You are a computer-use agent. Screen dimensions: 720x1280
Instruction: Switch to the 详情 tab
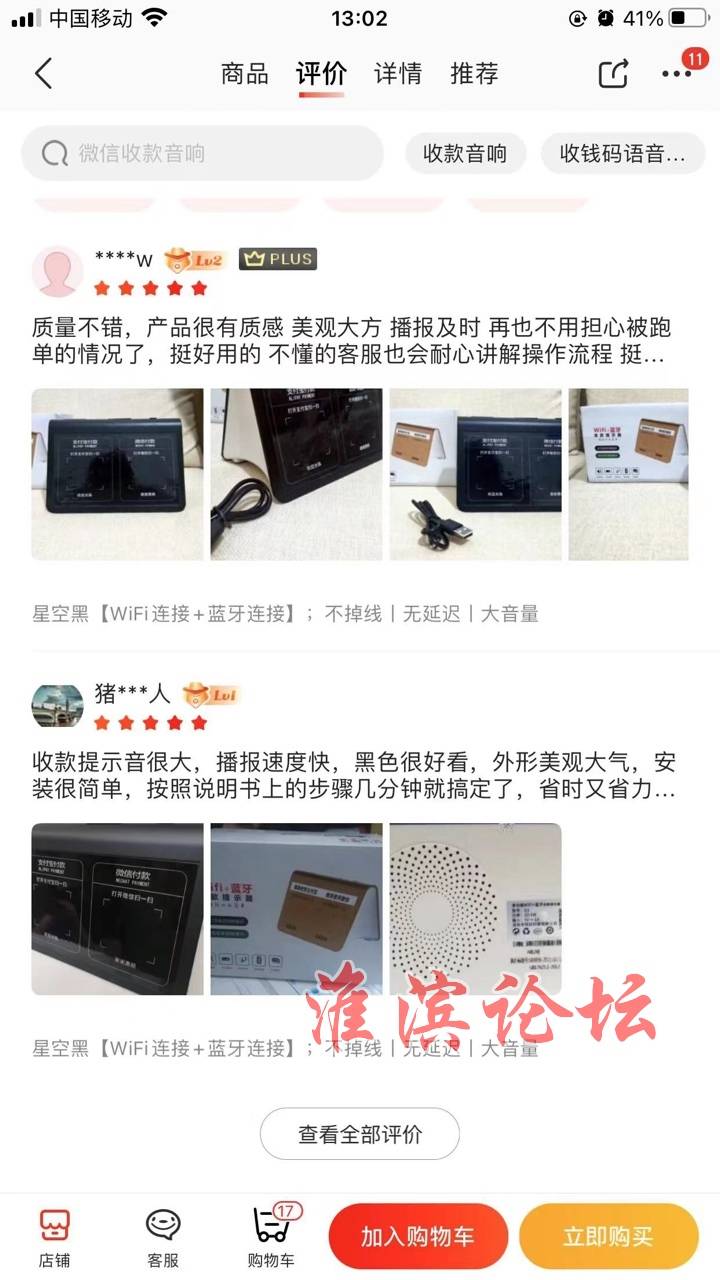(398, 74)
